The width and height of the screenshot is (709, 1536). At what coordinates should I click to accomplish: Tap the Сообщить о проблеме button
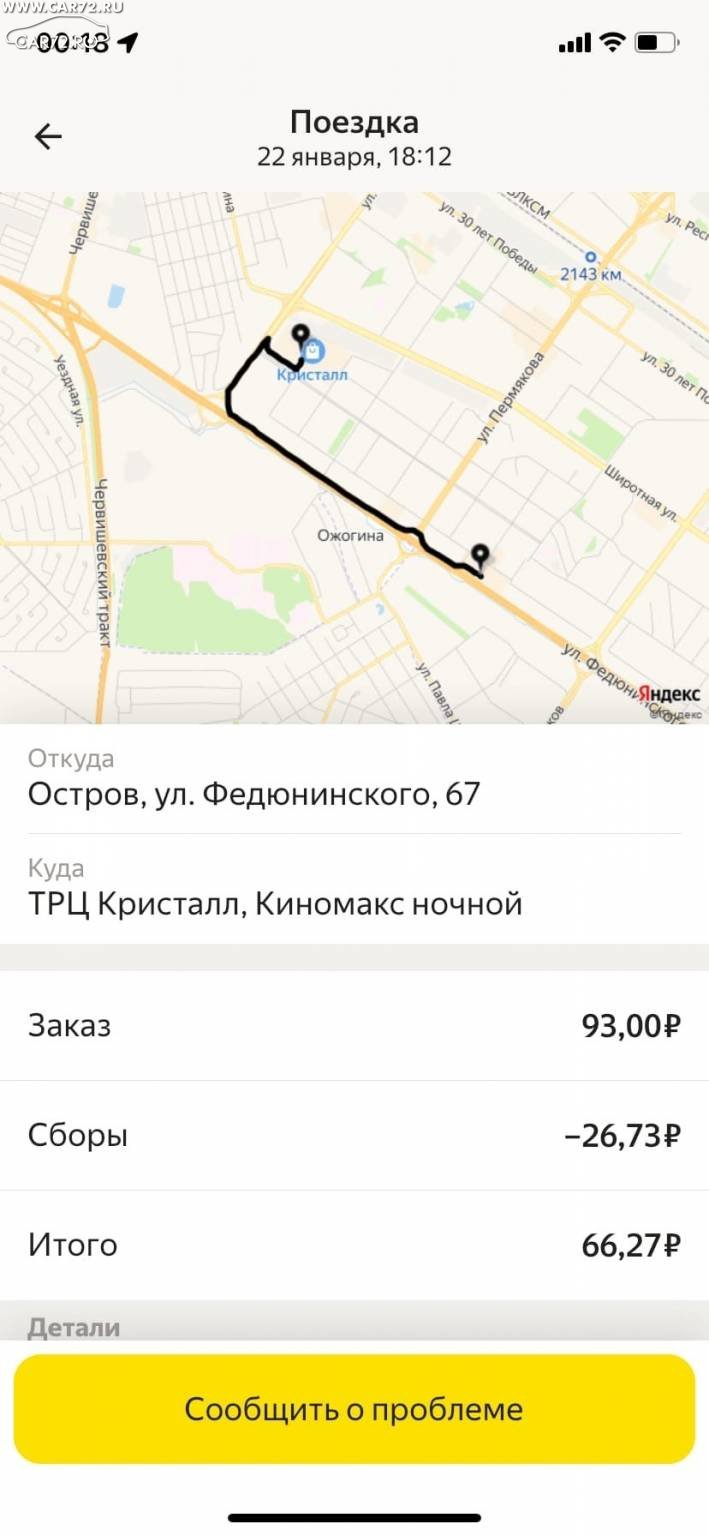[x=354, y=1409]
